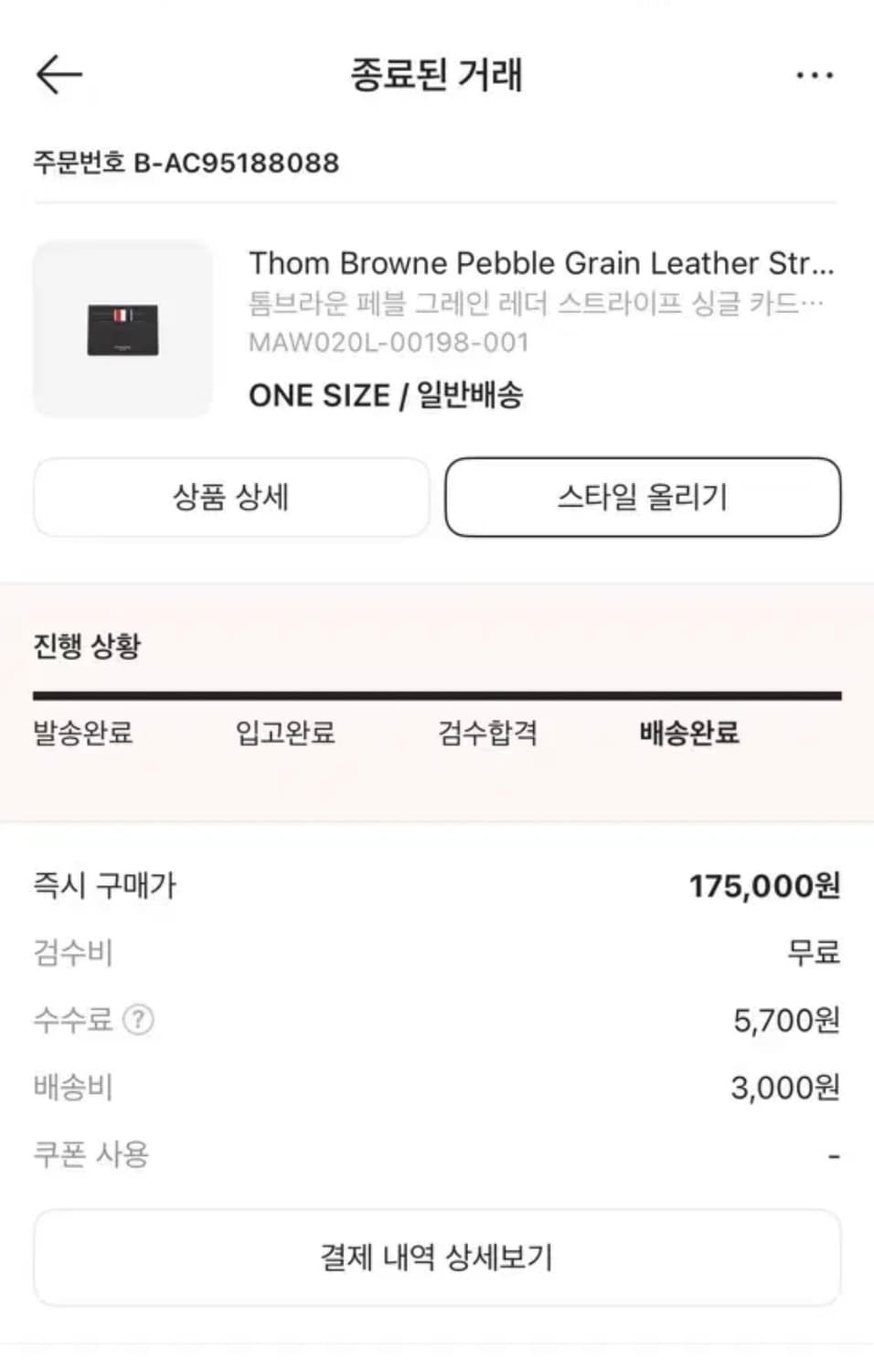The width and height of the screenshot is (874, 1372).
Task: Upload a style via 스타일 올리기 button
Action: coord(642,498)
